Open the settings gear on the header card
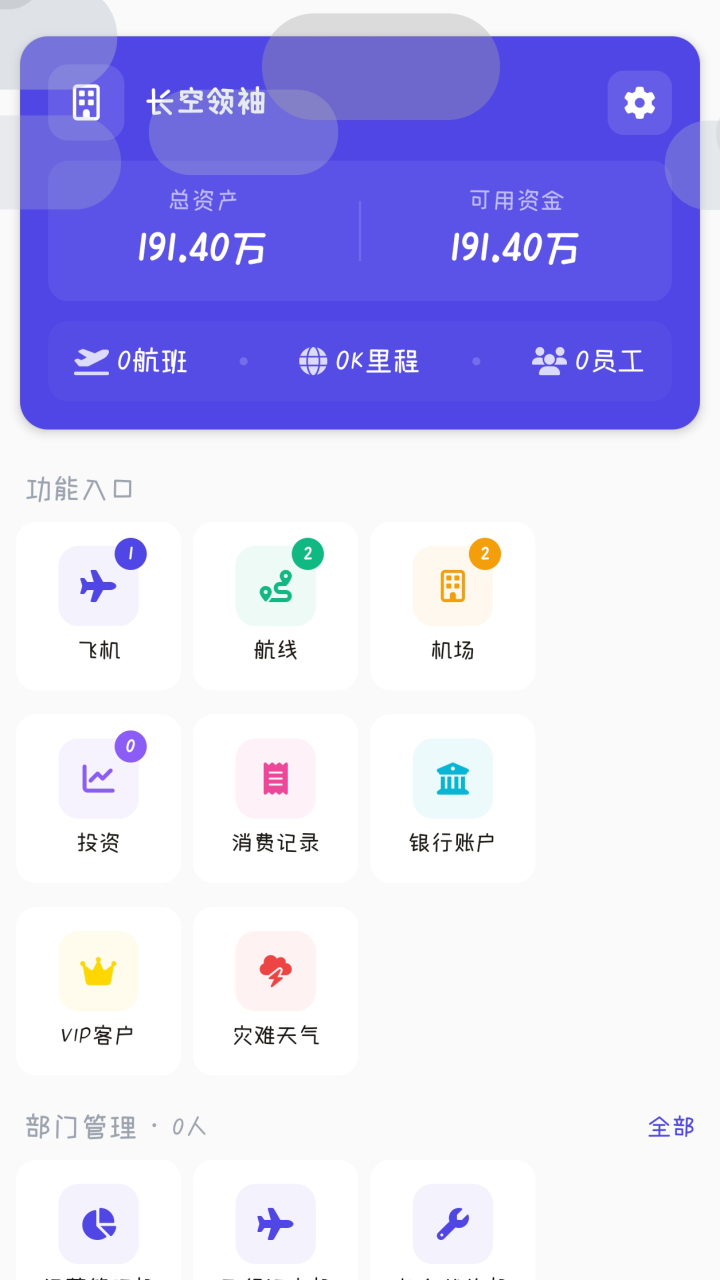720x1280 pixels. tap(639, 102)
